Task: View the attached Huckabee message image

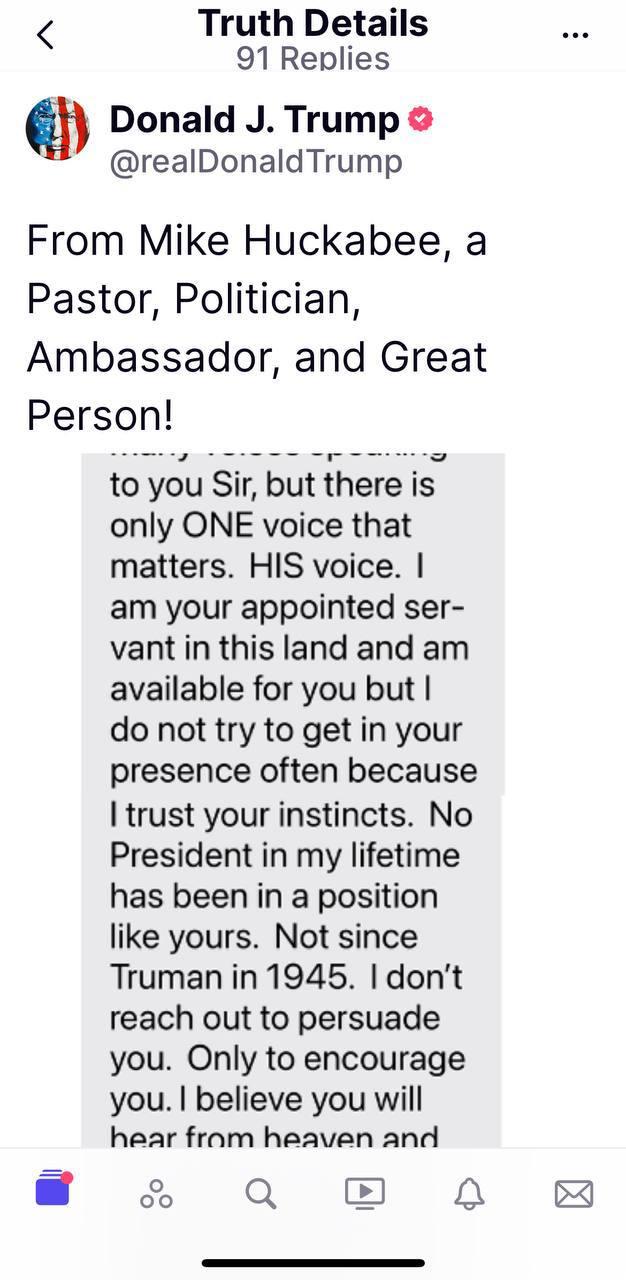Action: click(292, 800)
